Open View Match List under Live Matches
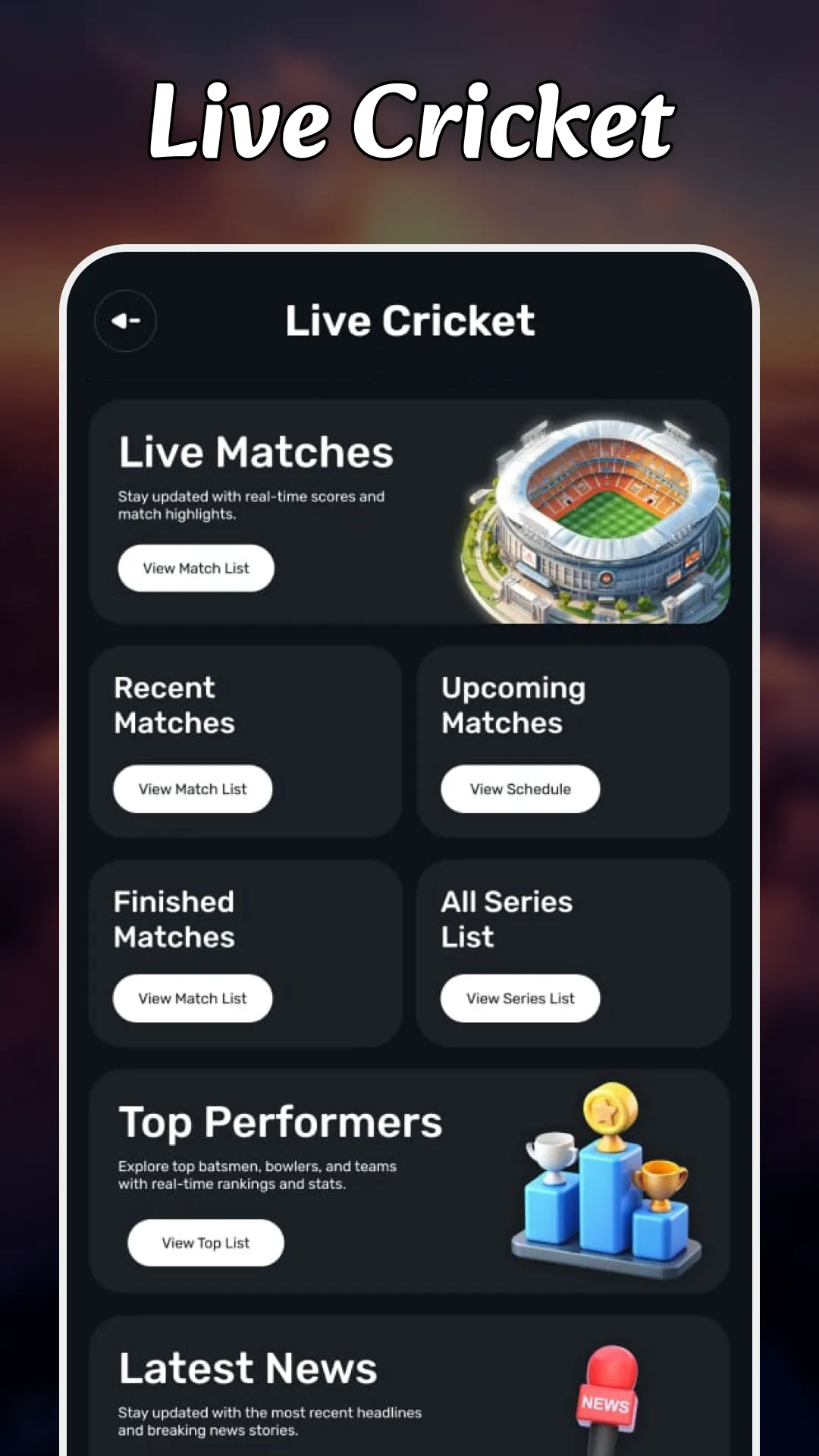The height and width of the screenshot is (1456, 819). (195, 568)
